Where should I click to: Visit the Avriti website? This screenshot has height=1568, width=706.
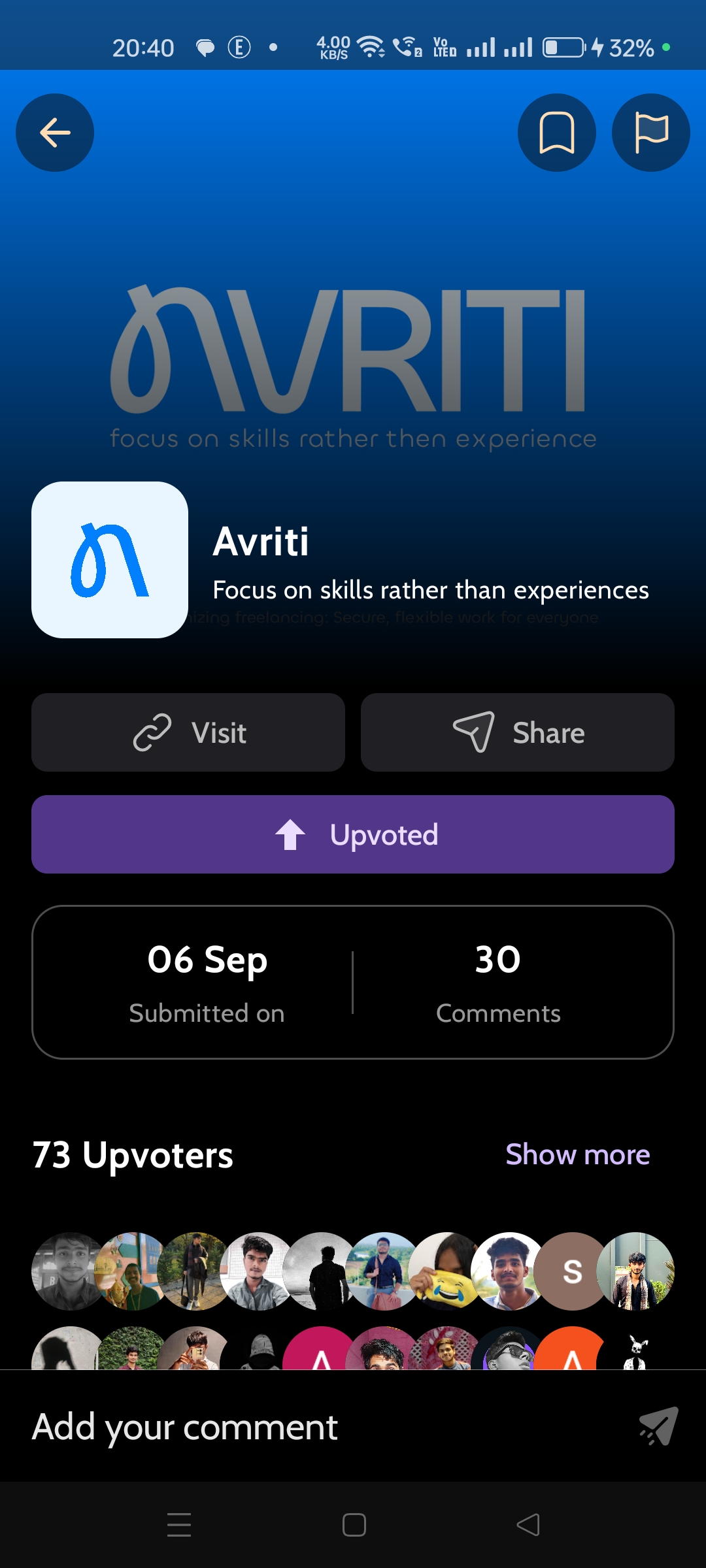coord(188,732)
